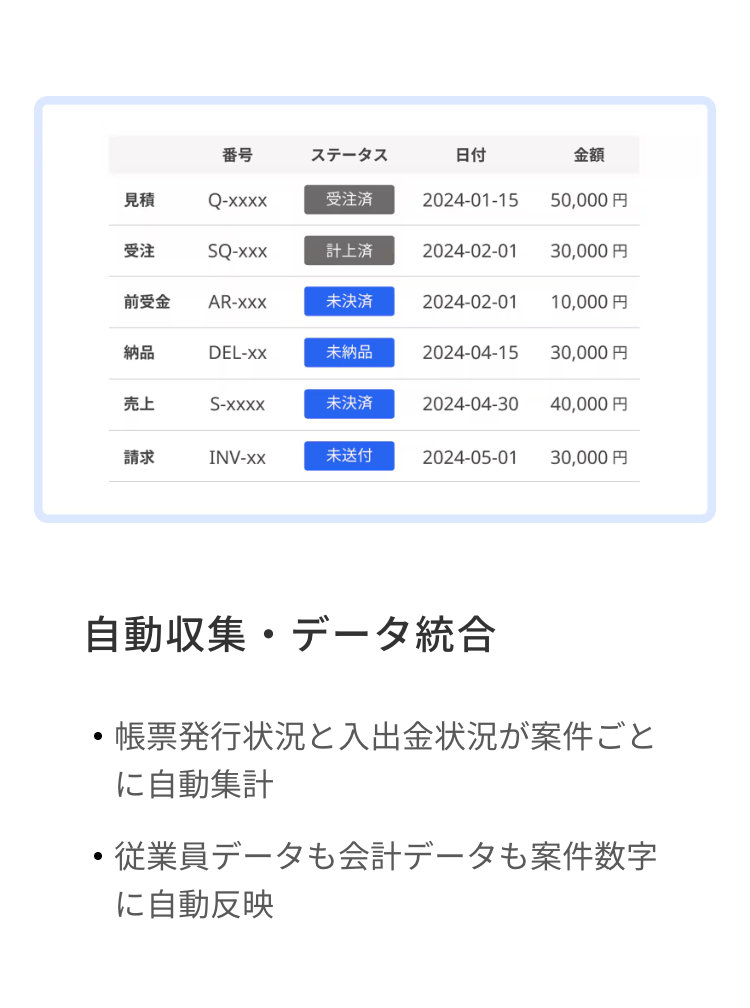The width and height of the screenshot is (750, 1008).
Task: Click the amount 50,000円 on the quote row
Action: [587, 199]
